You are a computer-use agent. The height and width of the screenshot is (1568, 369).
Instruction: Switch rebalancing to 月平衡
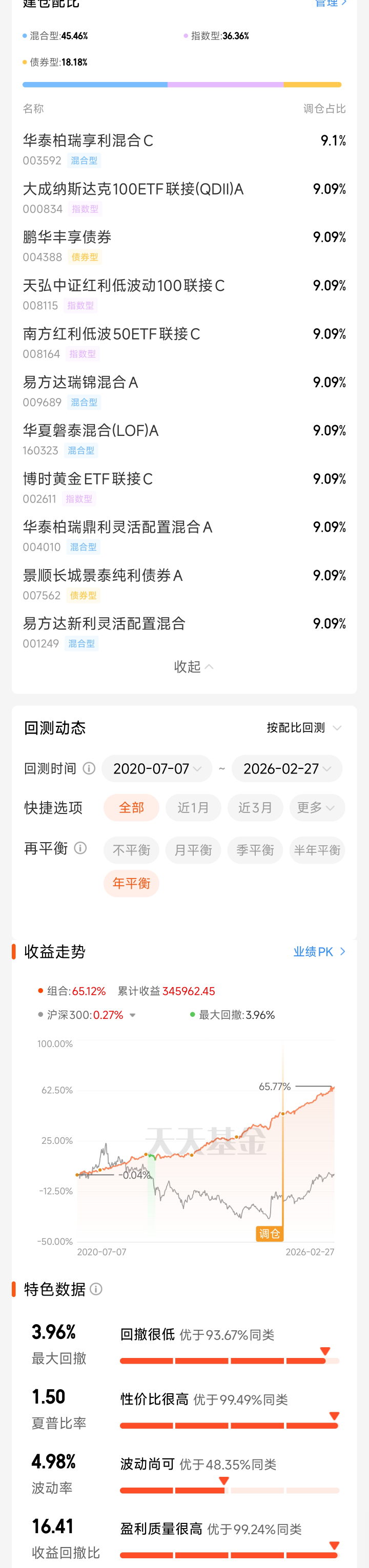click(x=193, y=850)
